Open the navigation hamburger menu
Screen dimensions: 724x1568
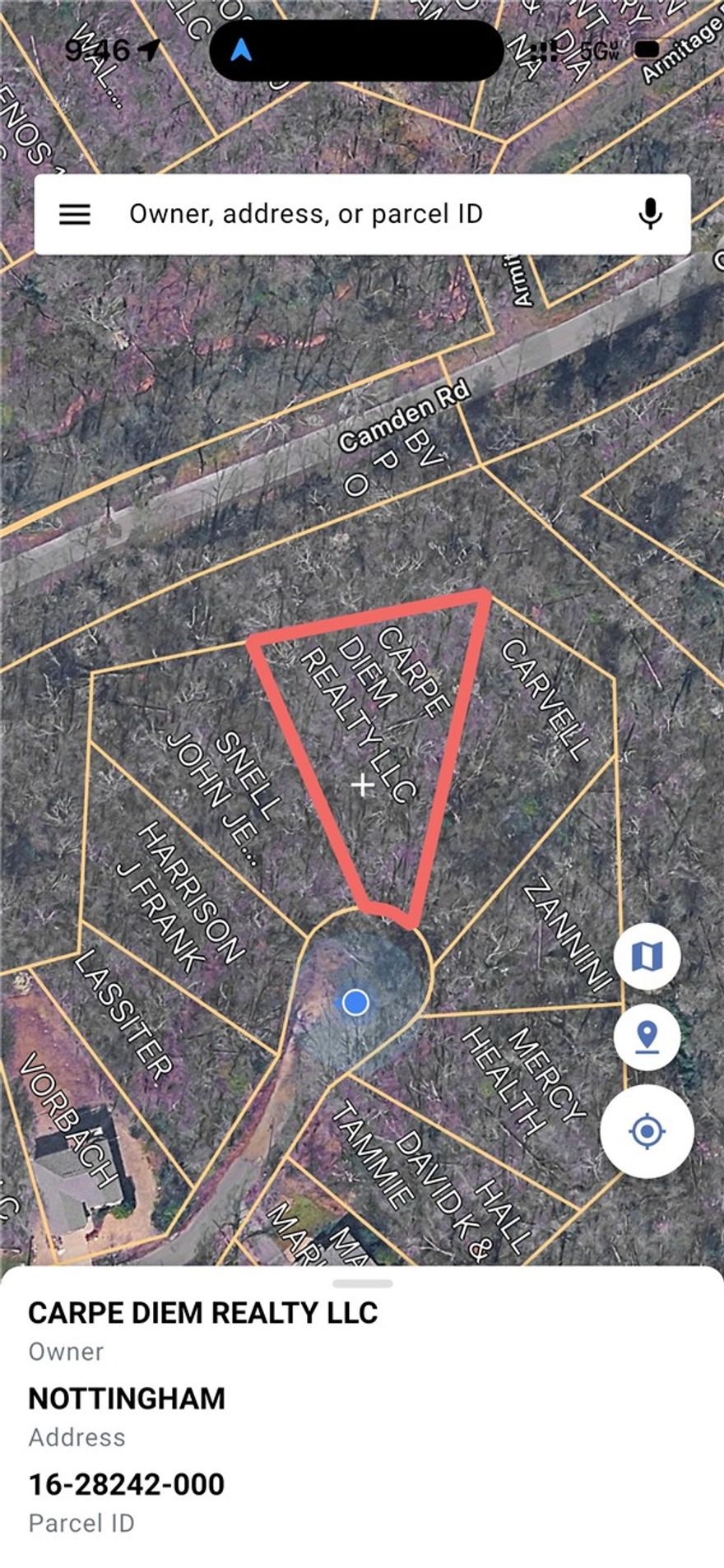click(x=76, y=214)
